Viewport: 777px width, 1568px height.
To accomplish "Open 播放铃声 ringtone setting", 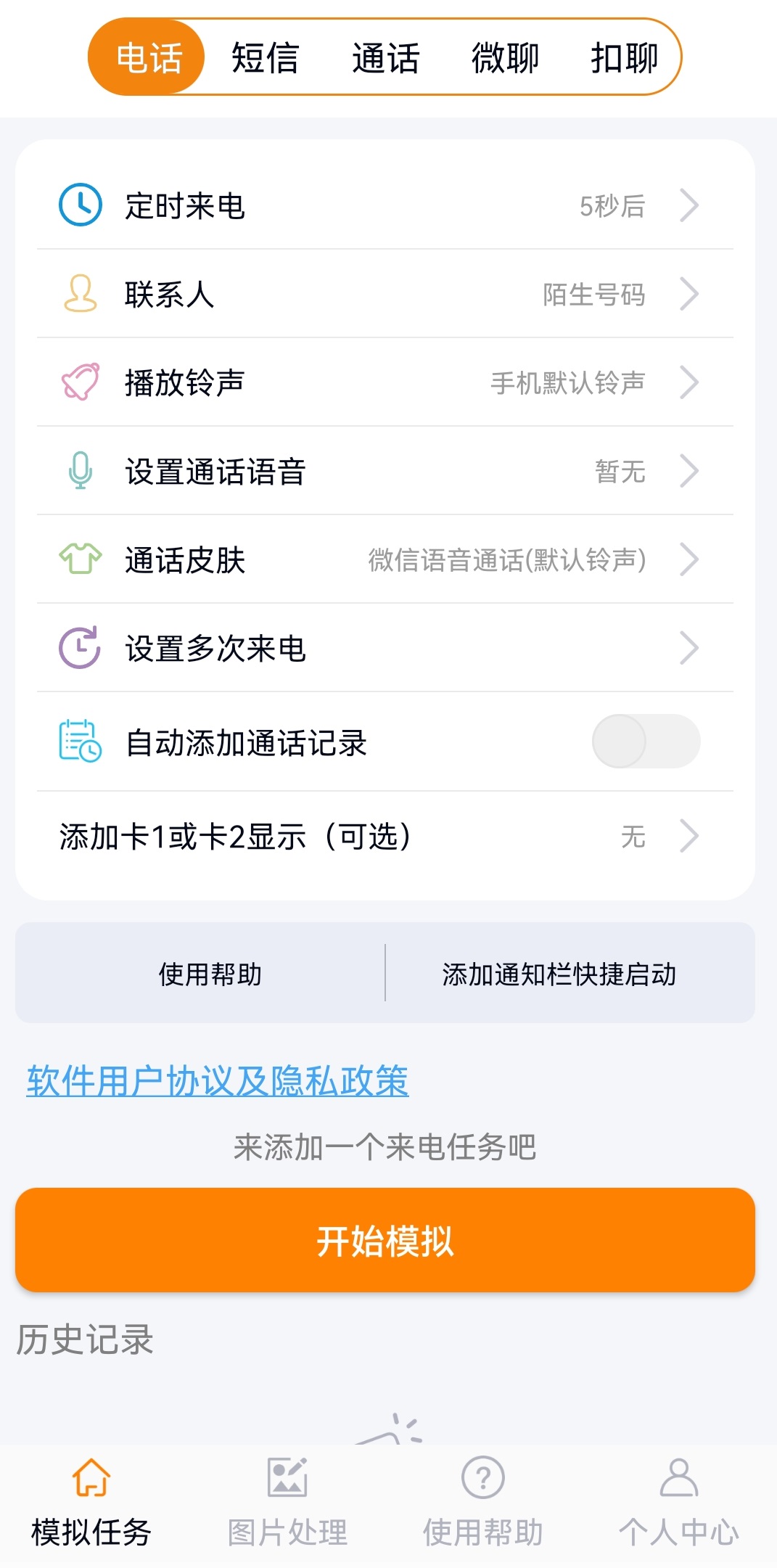I will point(385,383).
